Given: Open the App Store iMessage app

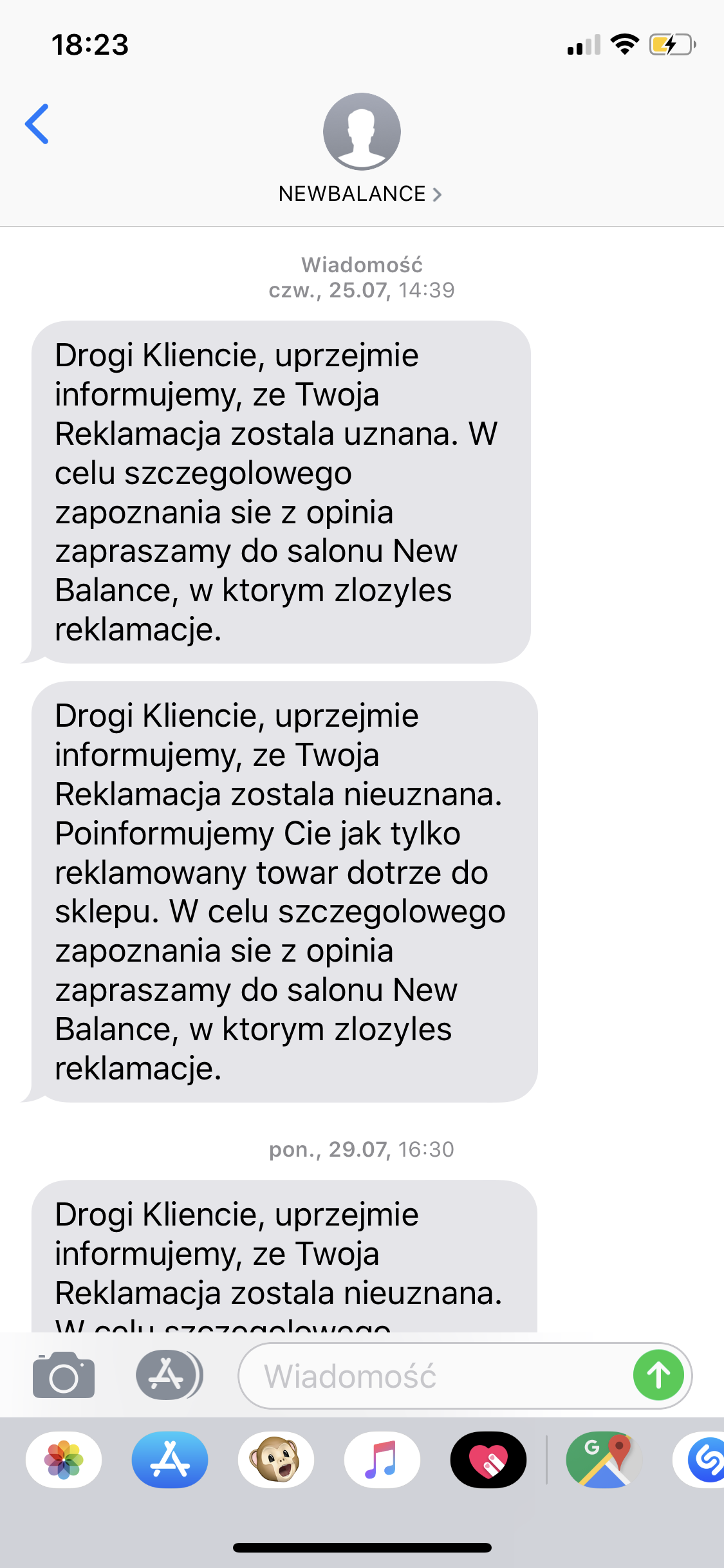Looking at the screenshot, I should [170, 1459].
